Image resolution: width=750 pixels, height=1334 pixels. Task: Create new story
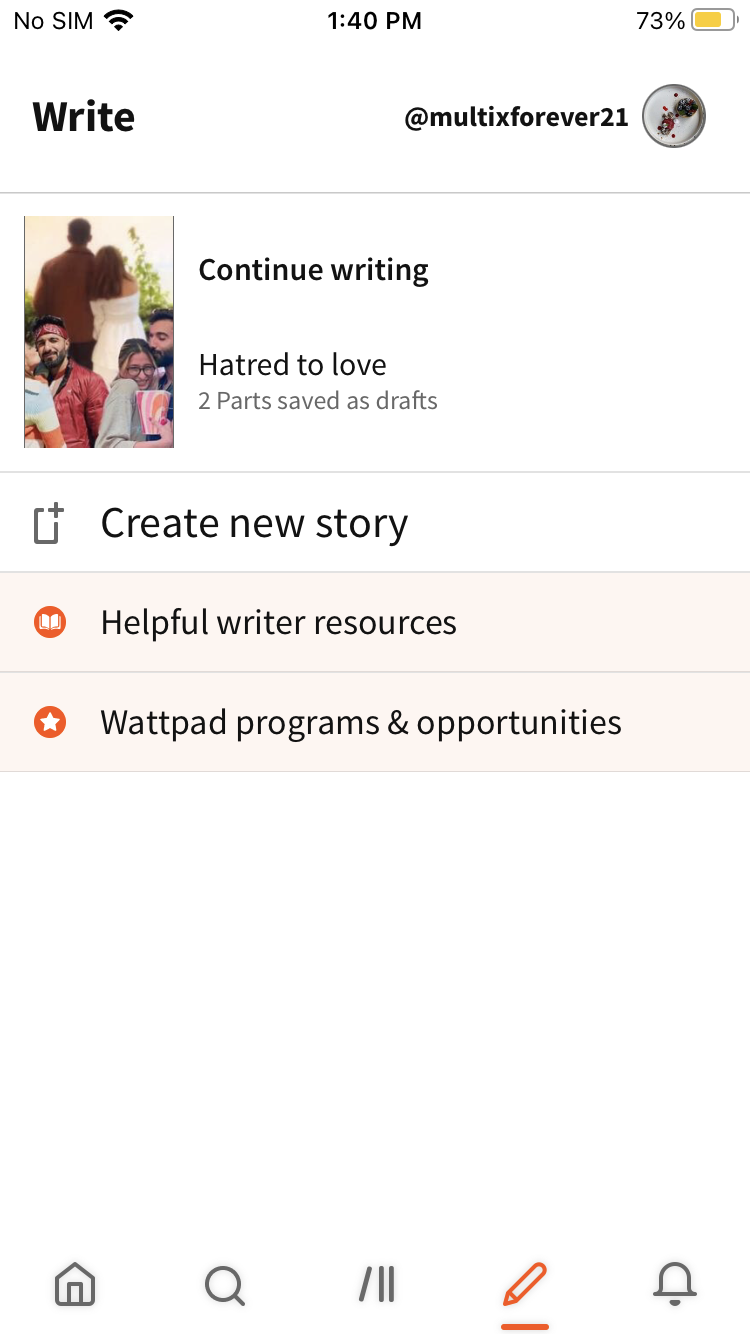click(x=375, y=523)
